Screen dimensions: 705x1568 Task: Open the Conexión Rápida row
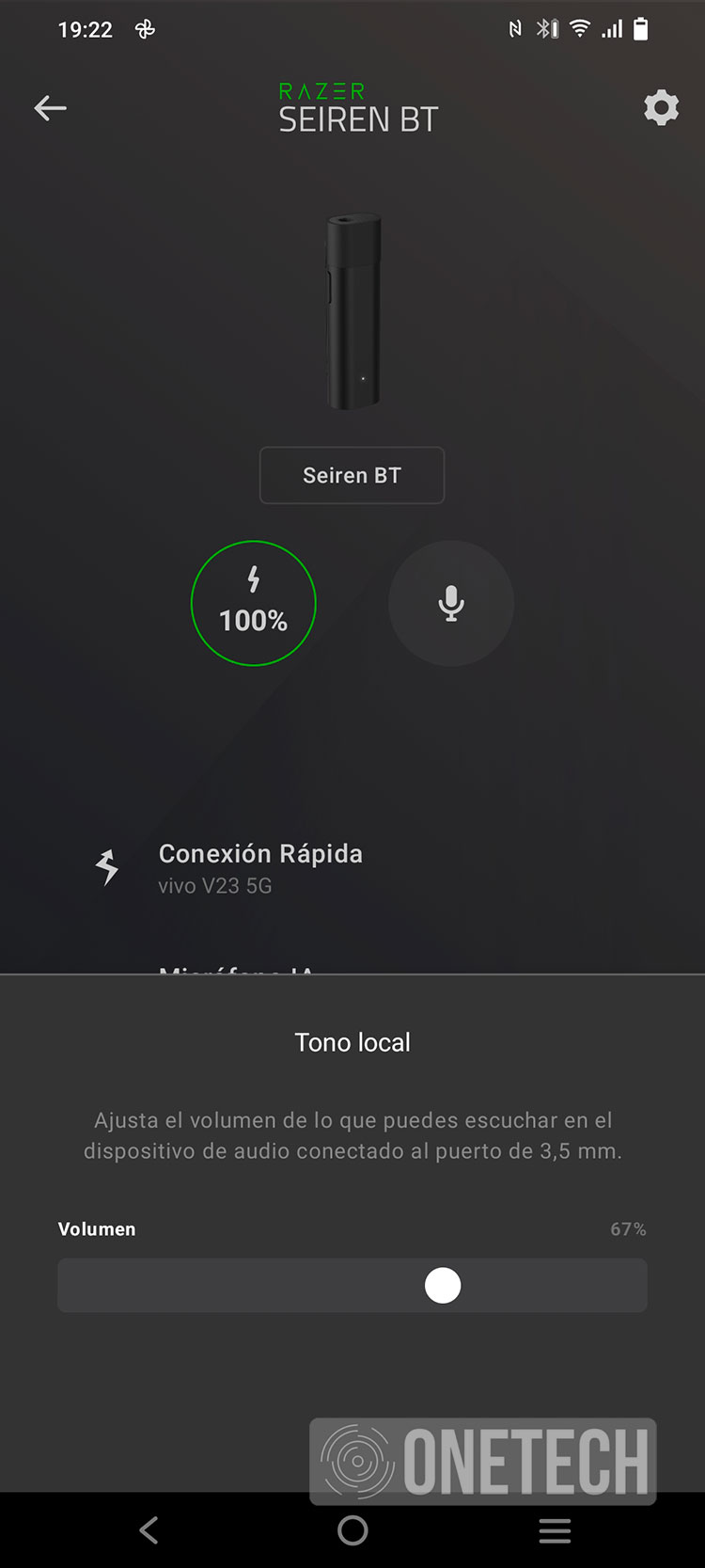point(352,868)
